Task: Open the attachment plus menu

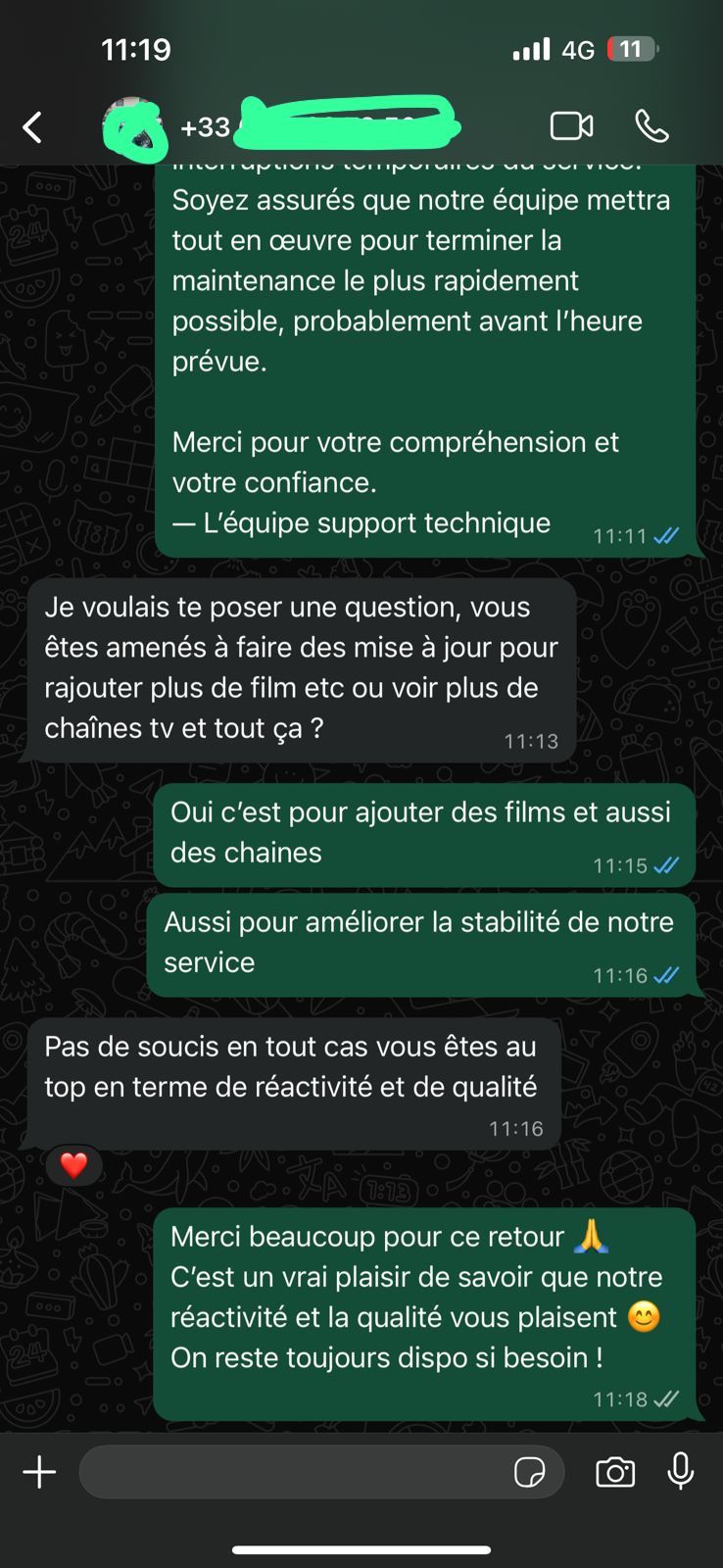Action: pos(39,1472)
